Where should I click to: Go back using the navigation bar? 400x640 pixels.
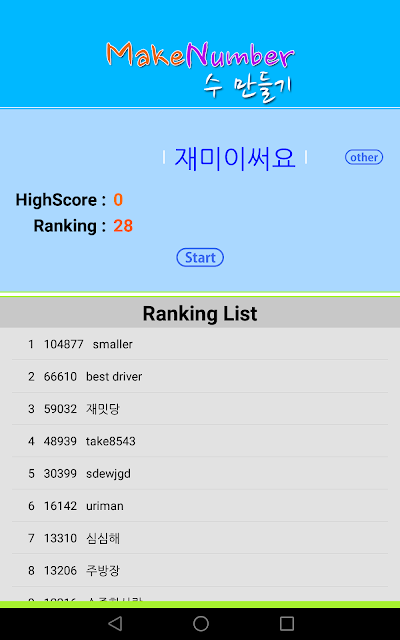(116, 623)
